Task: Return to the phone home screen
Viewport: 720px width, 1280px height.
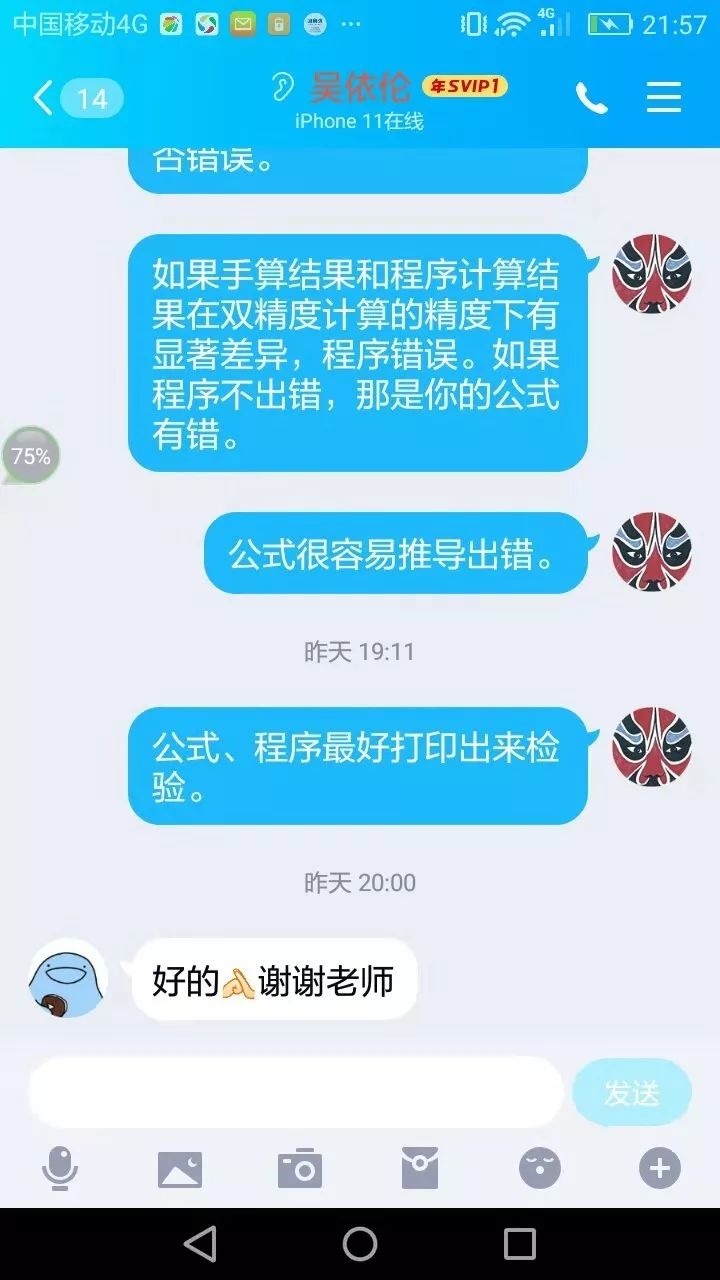Action: click(x=360, y=1244)
